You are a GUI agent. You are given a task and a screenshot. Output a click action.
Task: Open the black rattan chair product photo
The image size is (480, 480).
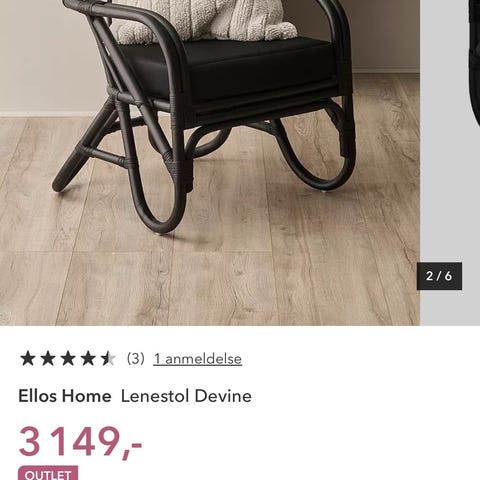(x=210, y=163)
